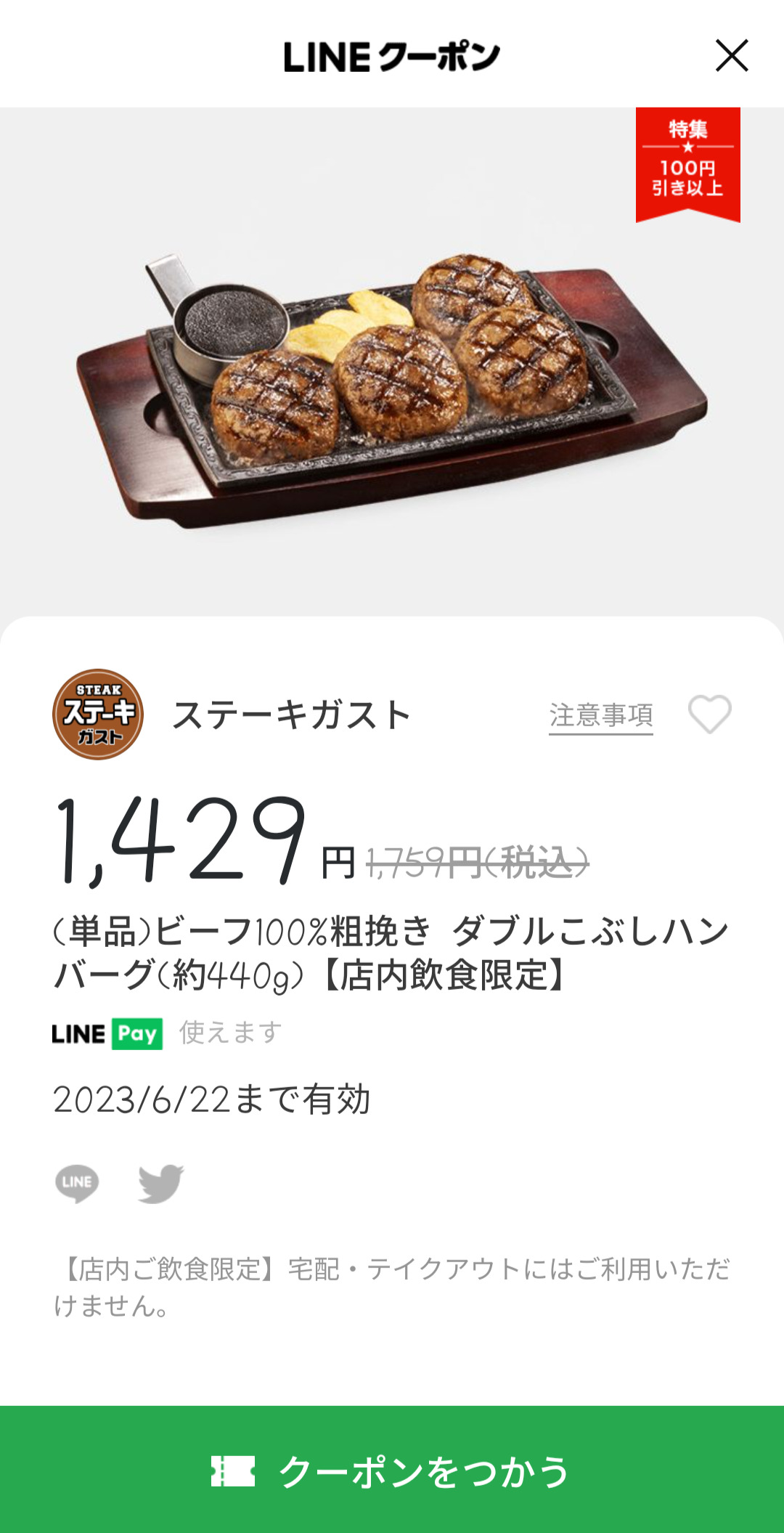This screenshot has height=1533, width=784.
Task: Tap the クーポンをつかう button
Action: coord(392,1471)
